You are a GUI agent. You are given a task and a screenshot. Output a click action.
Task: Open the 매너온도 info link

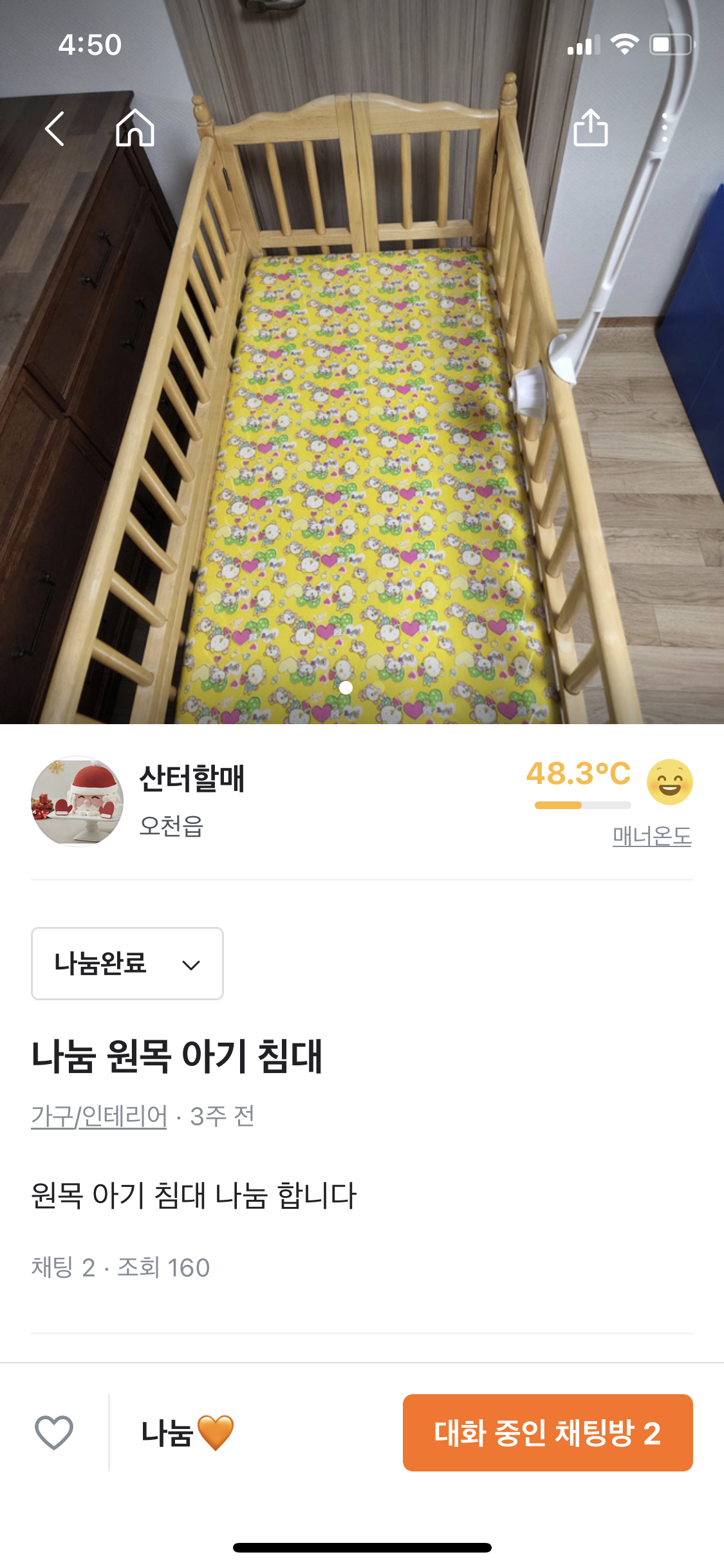click(x=651, y=836)
